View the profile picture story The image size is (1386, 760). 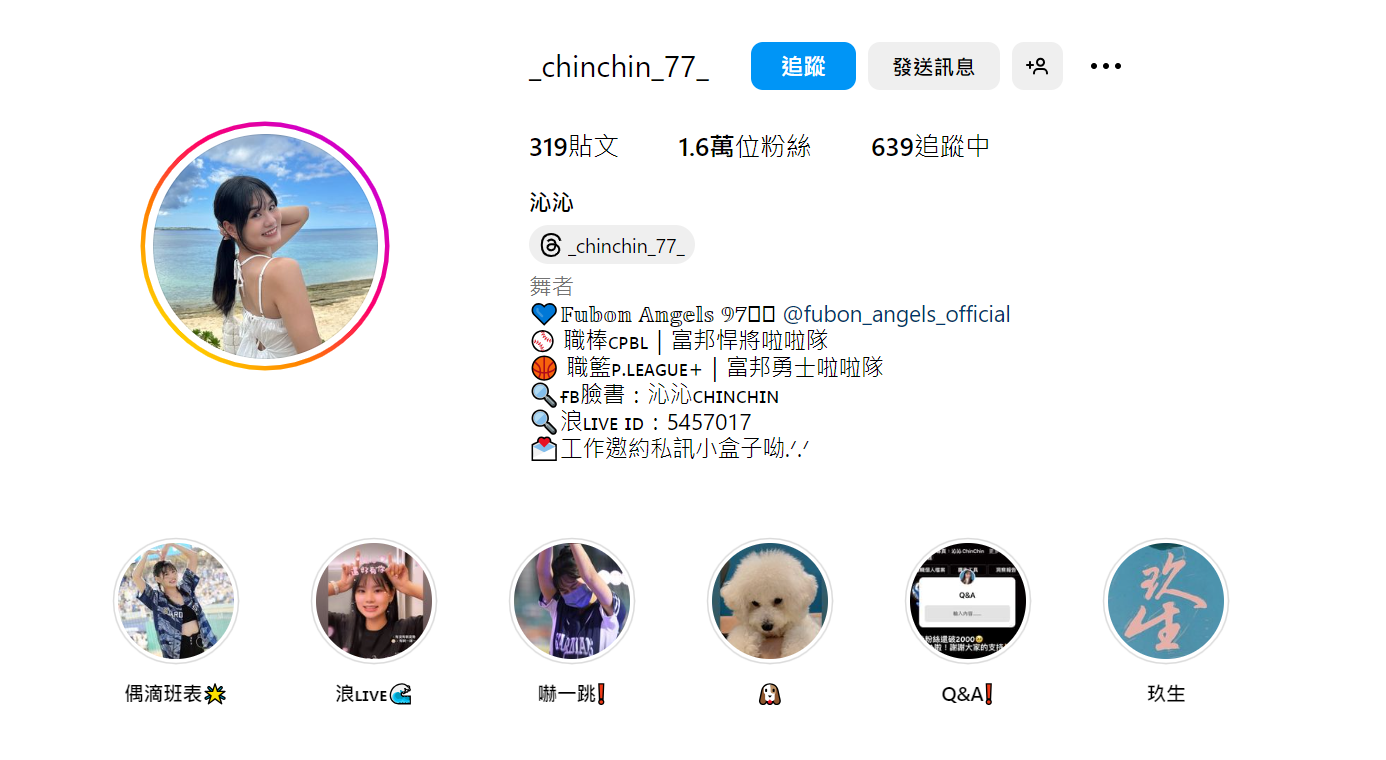(265, 246)
